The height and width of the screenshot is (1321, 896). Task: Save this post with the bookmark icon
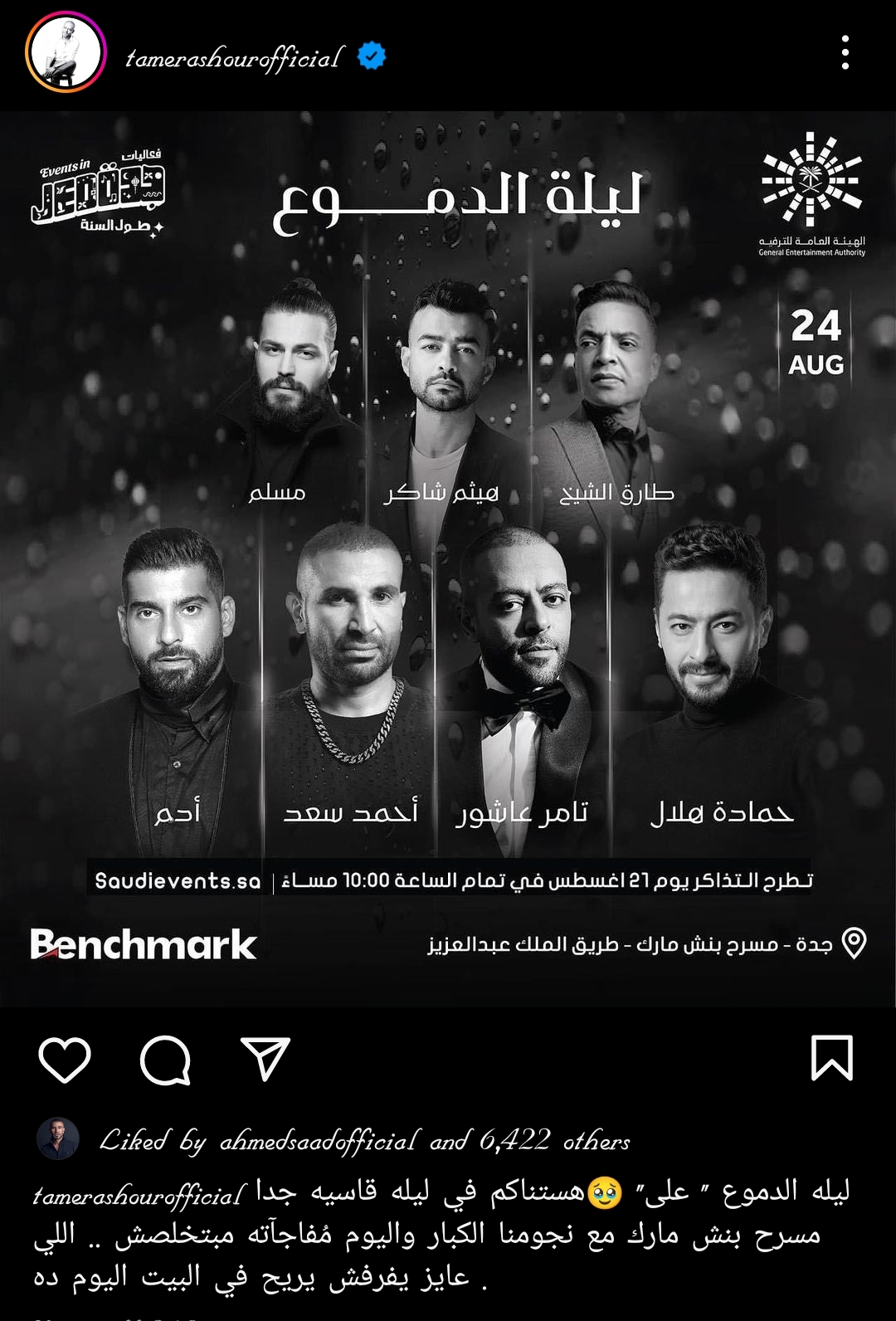coord(831,1058)
